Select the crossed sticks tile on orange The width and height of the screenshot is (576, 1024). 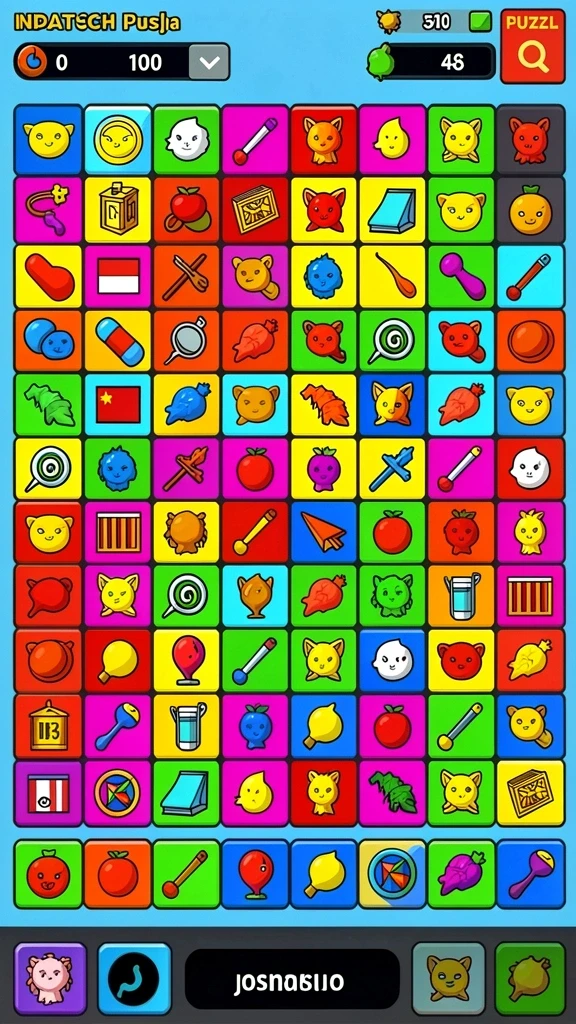[x=187, y=276]
